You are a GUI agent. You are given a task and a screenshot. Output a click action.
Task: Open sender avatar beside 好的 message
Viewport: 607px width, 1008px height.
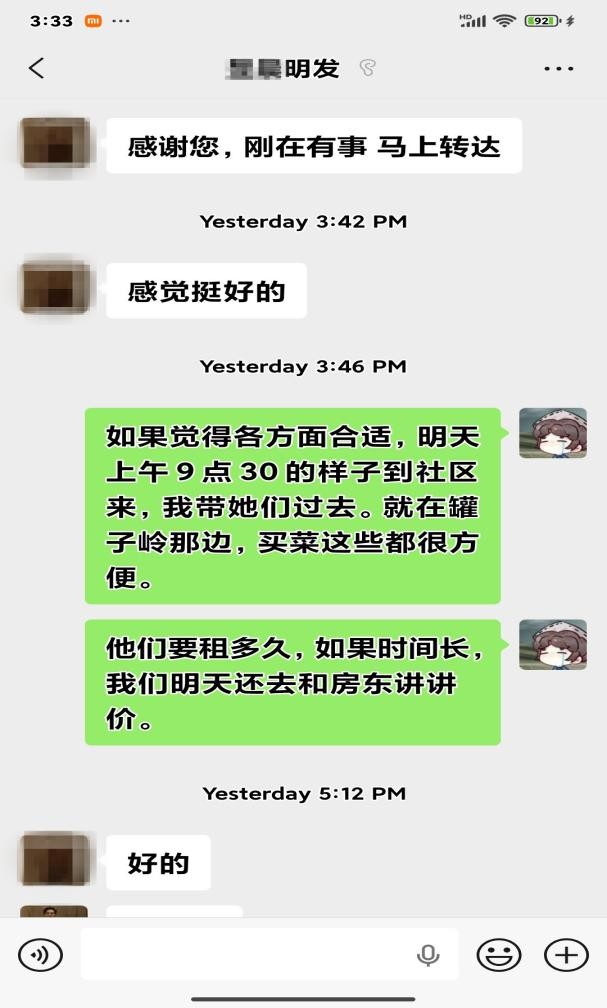click(x=54, y=859)
